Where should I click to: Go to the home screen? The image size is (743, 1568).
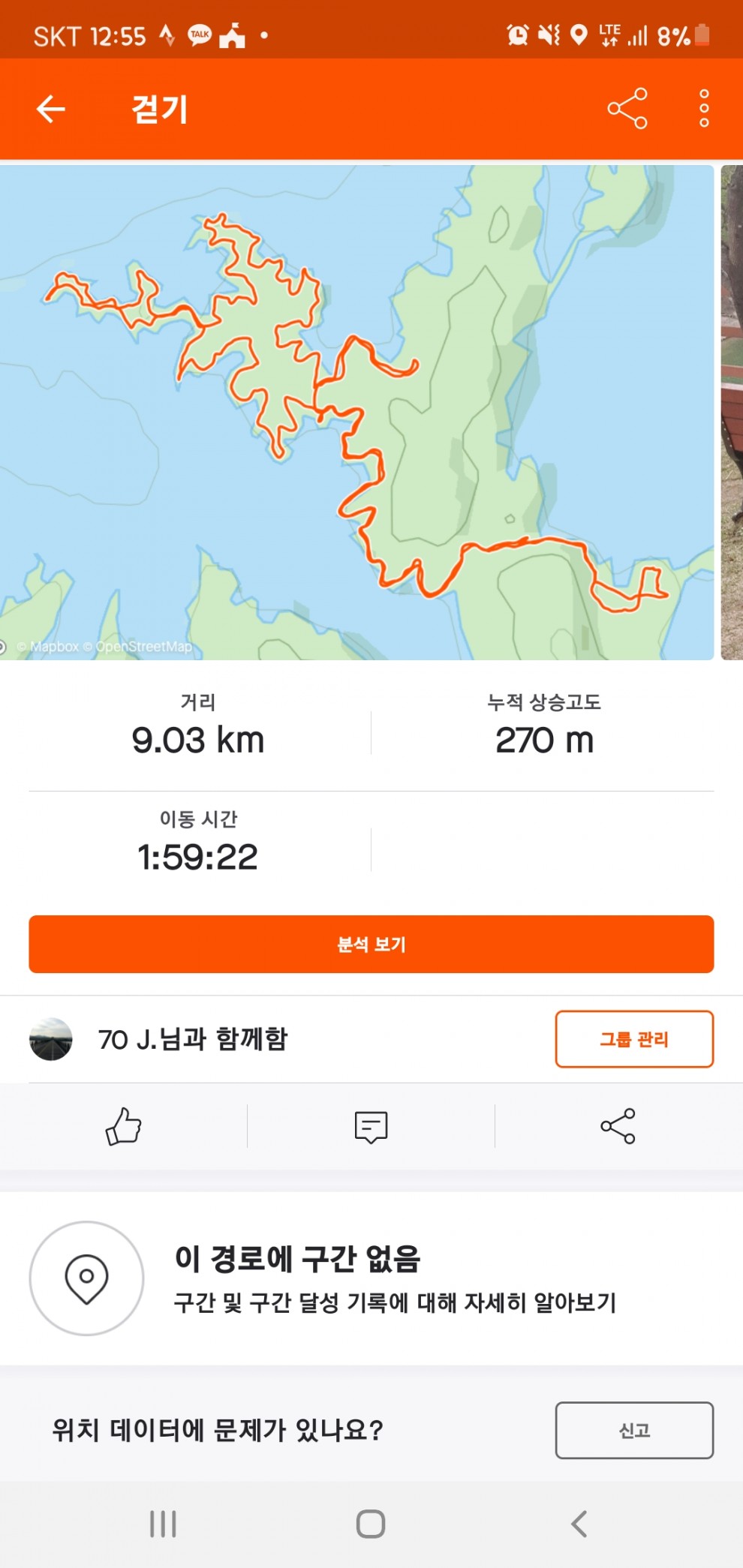[371, 1524]
